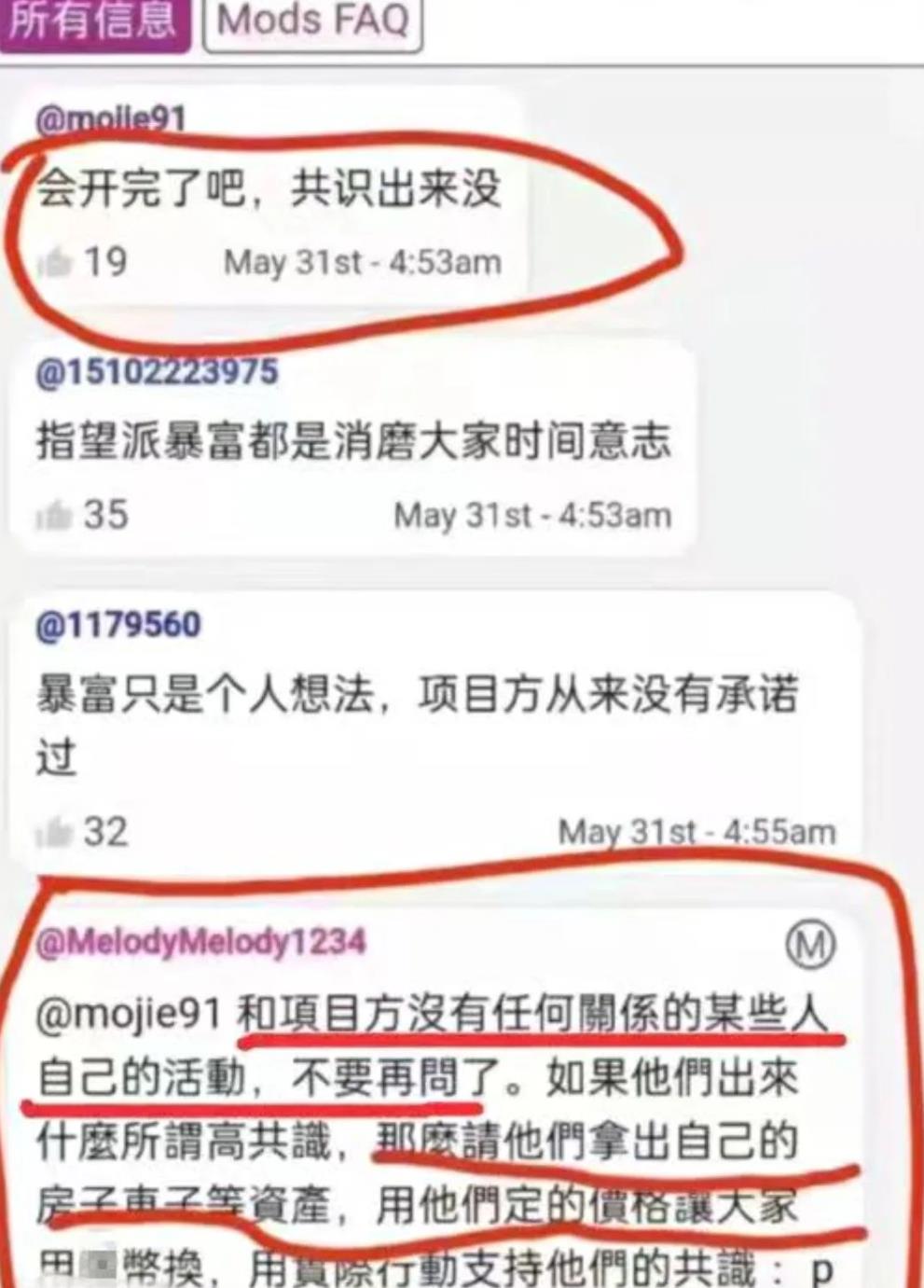Switch to the 所有信息 tab
924x1288 pixels.
(x=93, y=21)
